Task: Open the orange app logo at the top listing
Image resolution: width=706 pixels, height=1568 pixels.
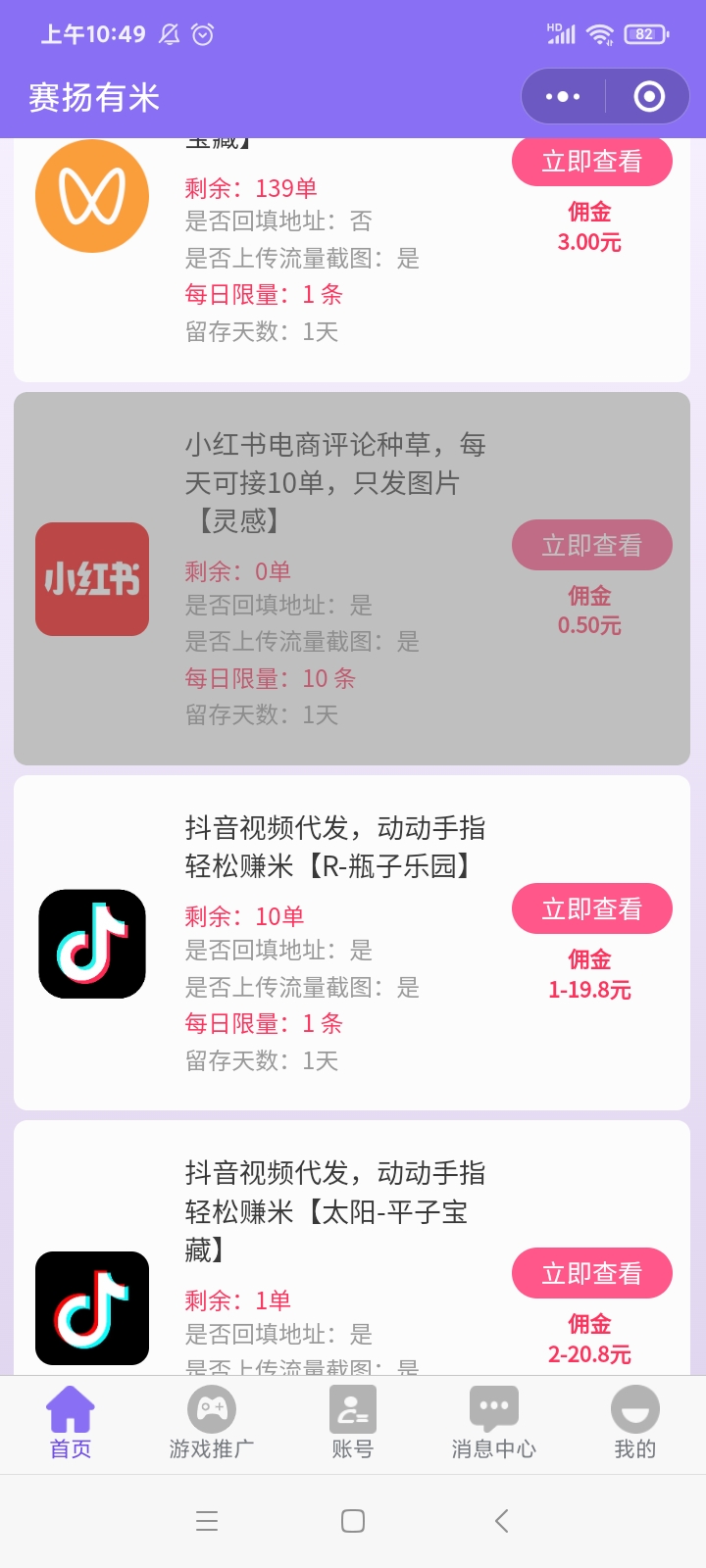Action: tap(92, 195)
